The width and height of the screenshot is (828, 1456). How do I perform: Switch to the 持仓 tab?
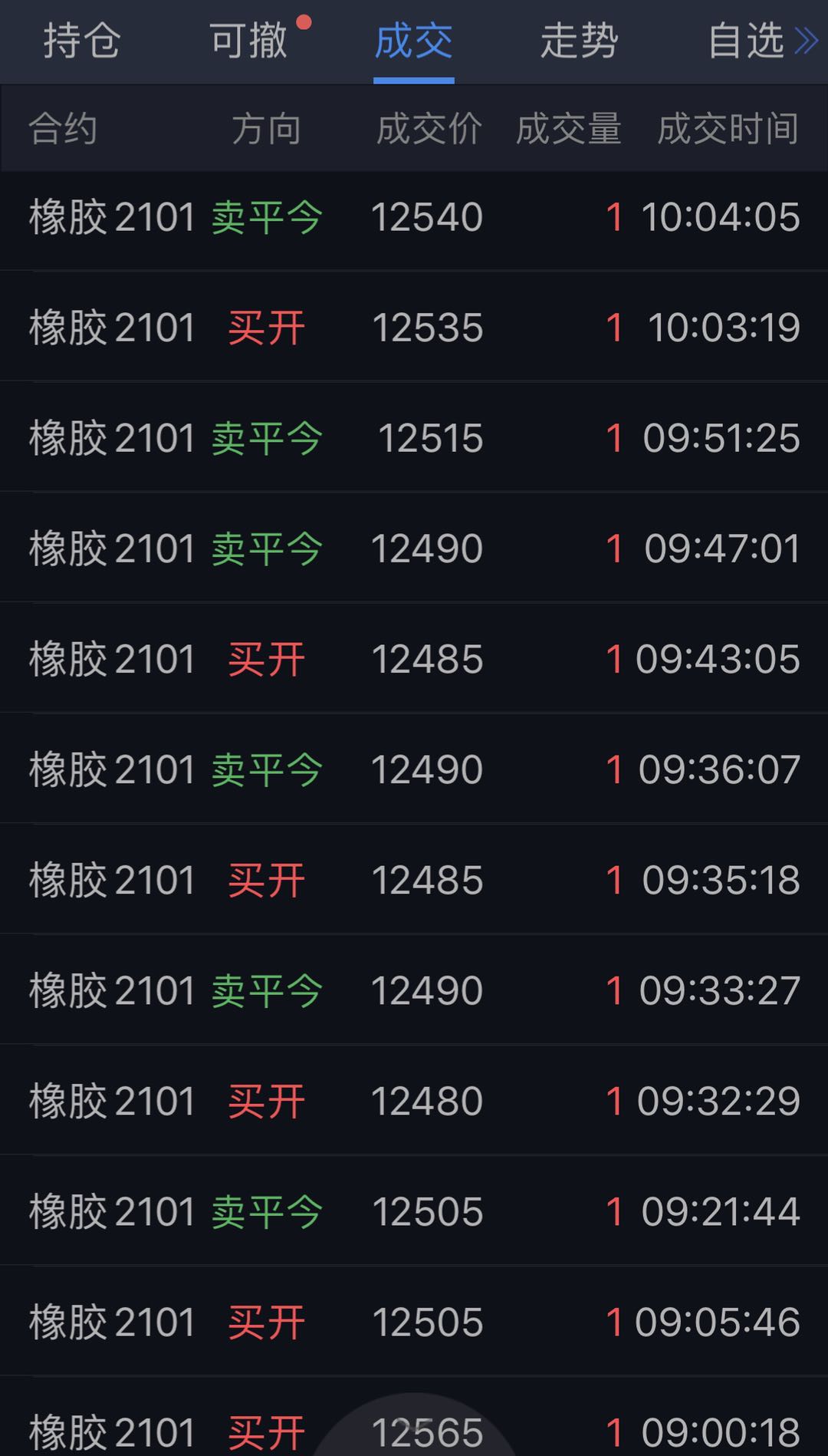coord(81,41)
